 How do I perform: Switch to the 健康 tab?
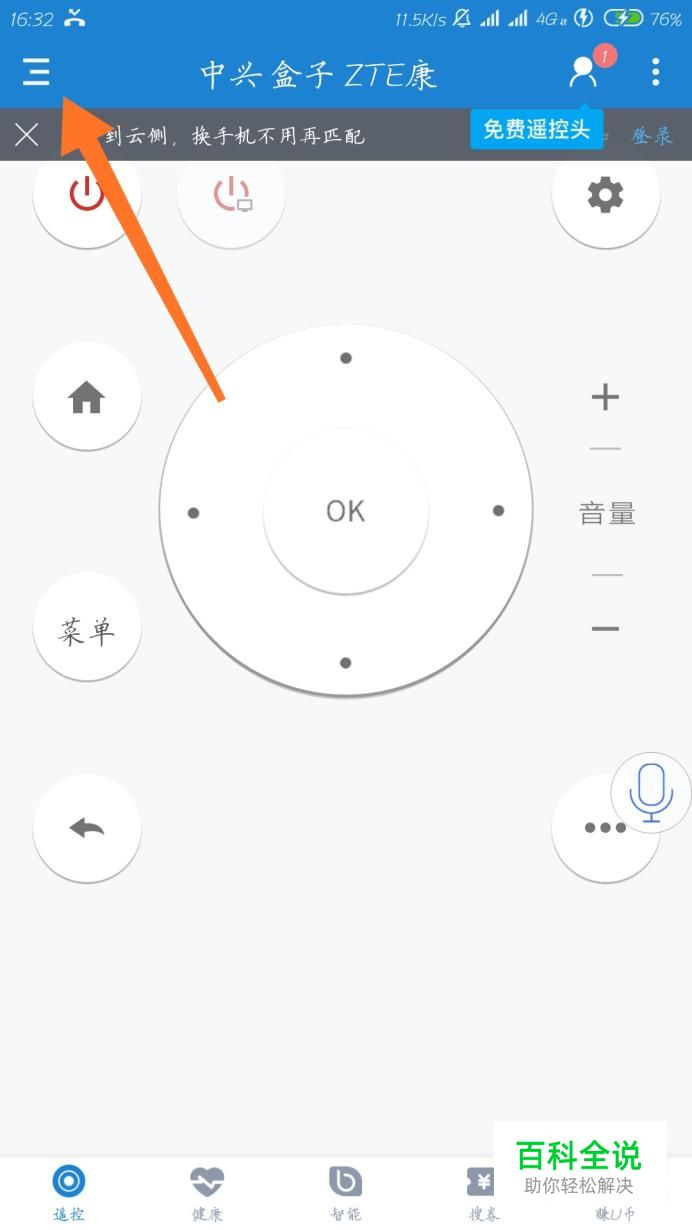click(207, 1192)
